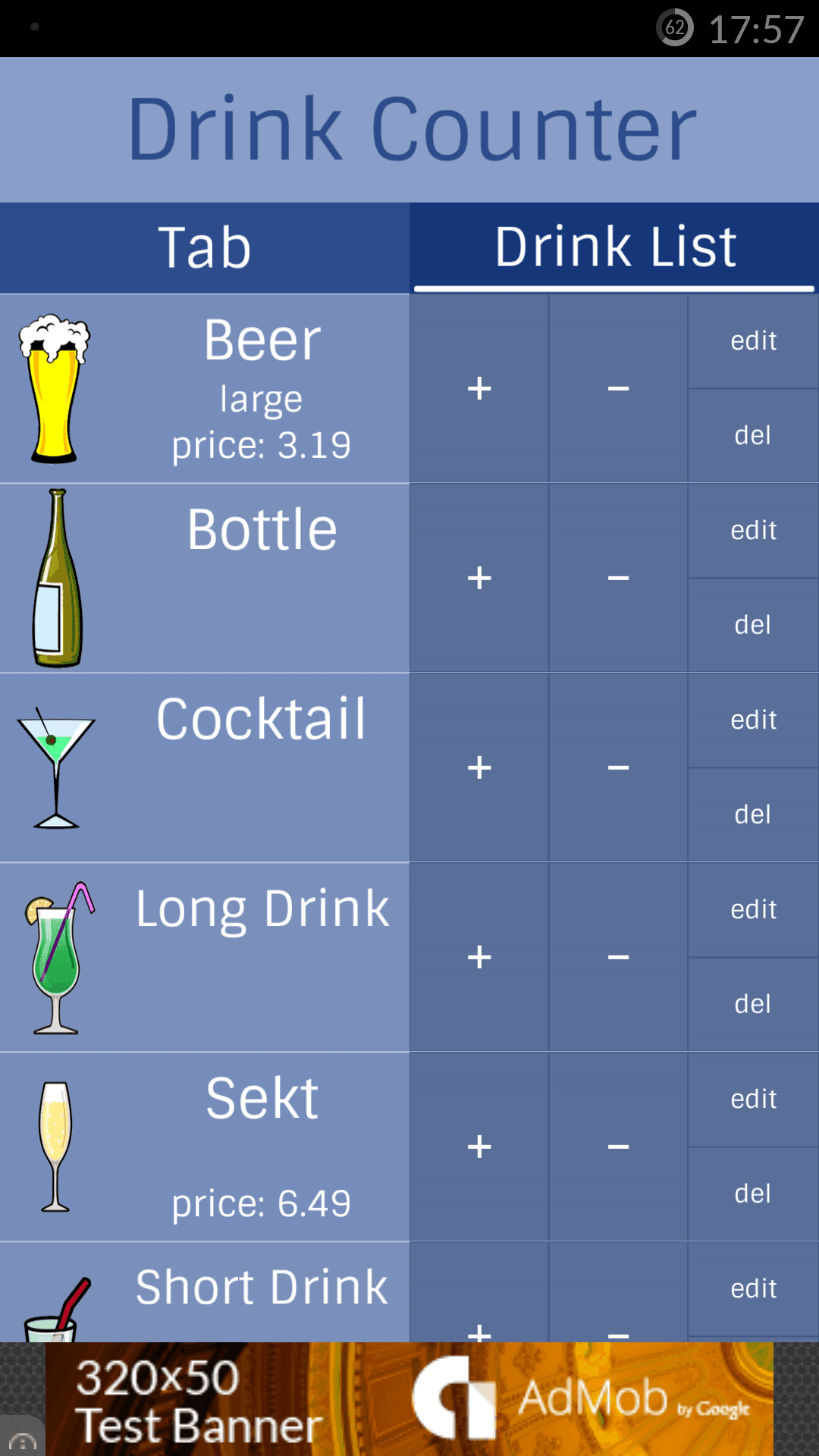Open the AdMob test banner ad

409,1399
